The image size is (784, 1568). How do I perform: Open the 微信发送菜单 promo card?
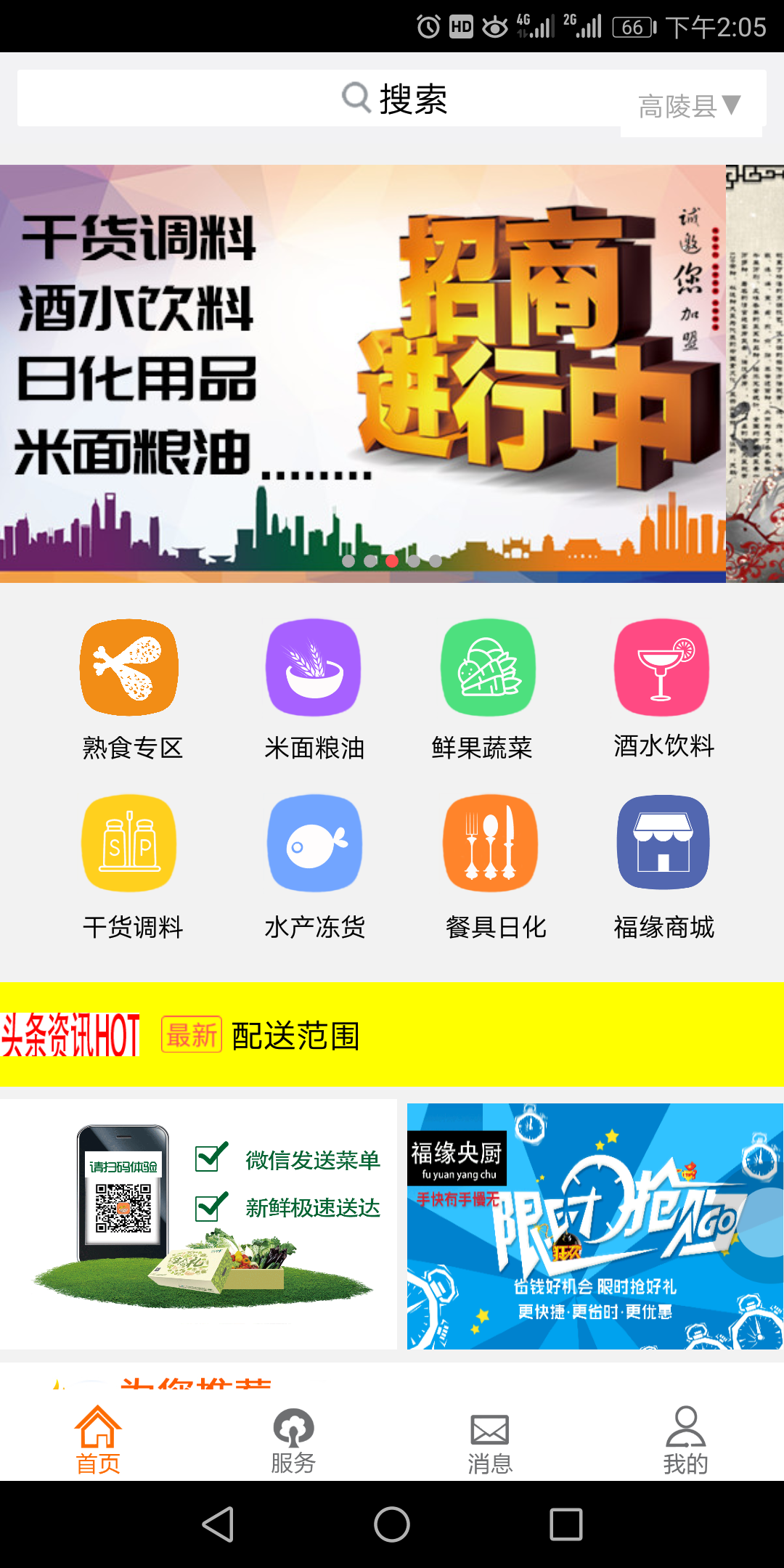pos(198,1224)
